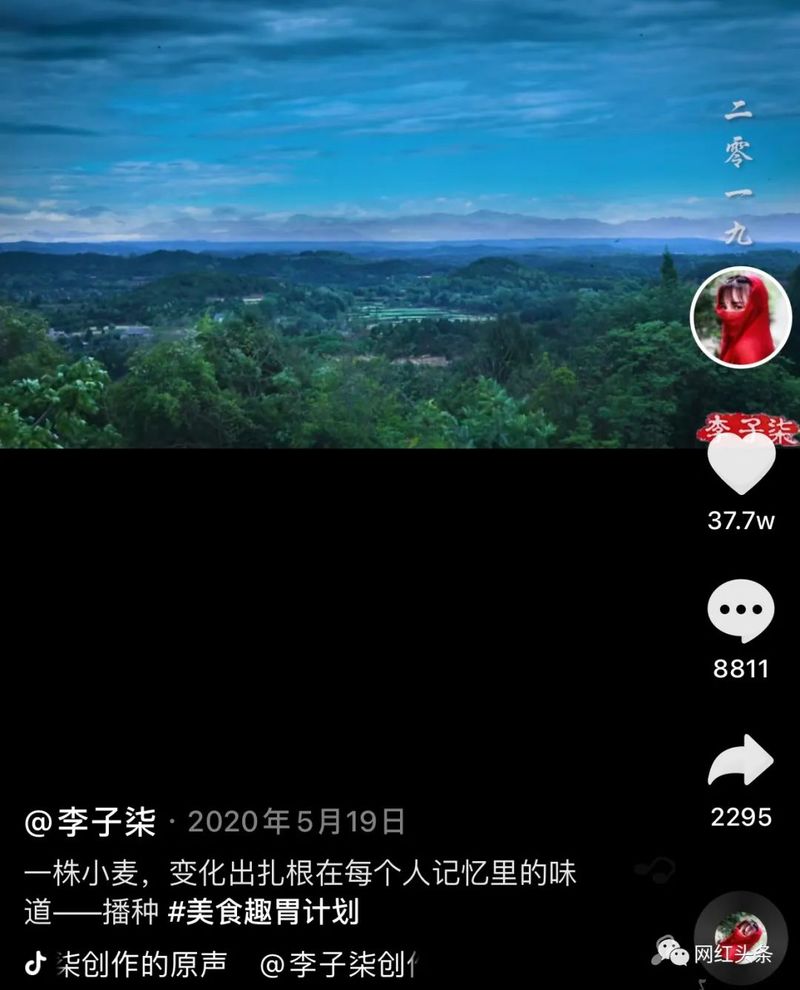This screenshot has width=800, height=990.
Task: Open 李子柒's profile avatar on the right
Action: [741, 317]
